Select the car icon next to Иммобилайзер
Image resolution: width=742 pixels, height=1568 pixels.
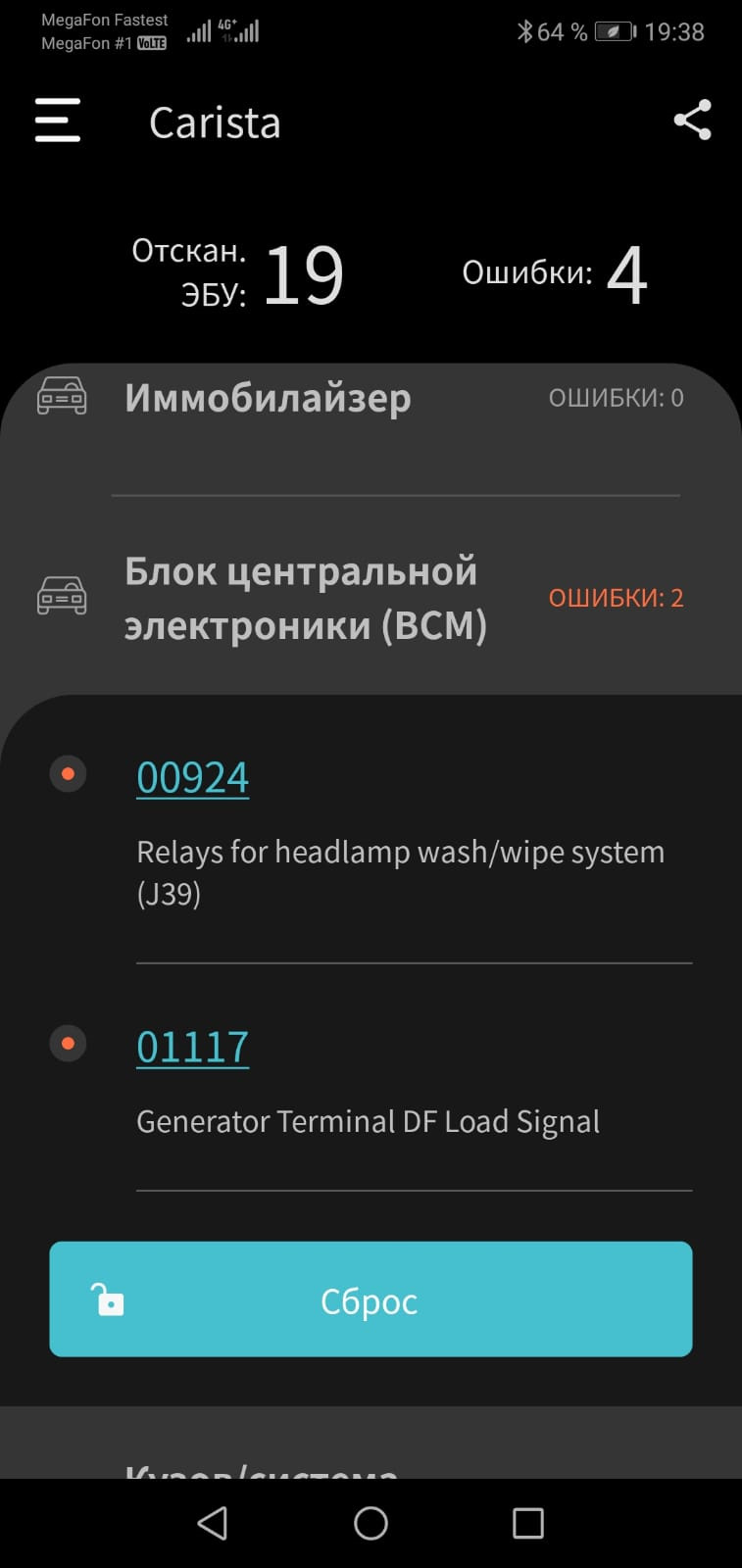click(x=62, y=398)
